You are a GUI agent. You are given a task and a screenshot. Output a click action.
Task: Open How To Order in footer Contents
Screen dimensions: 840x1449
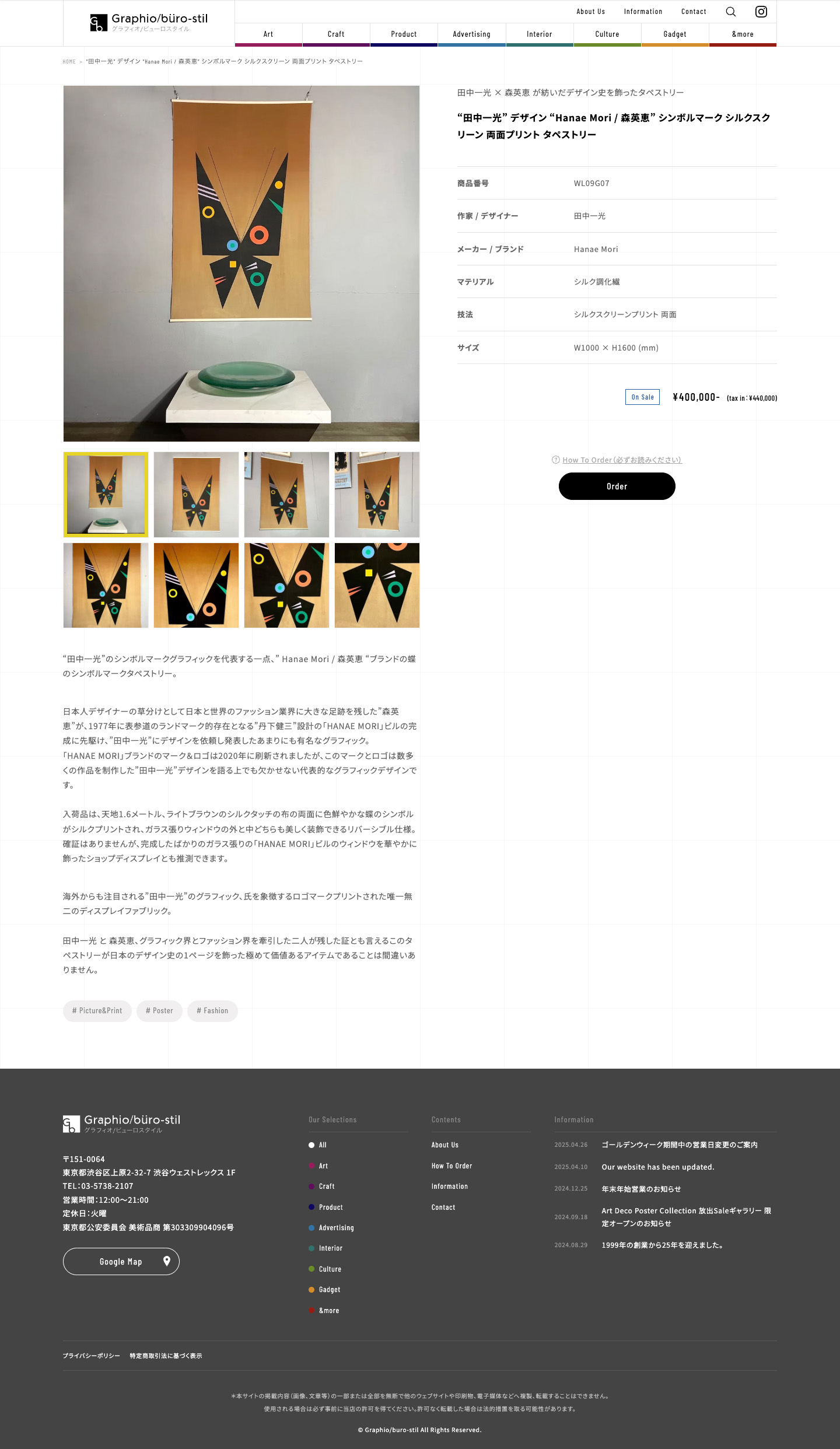(452, 1165)
